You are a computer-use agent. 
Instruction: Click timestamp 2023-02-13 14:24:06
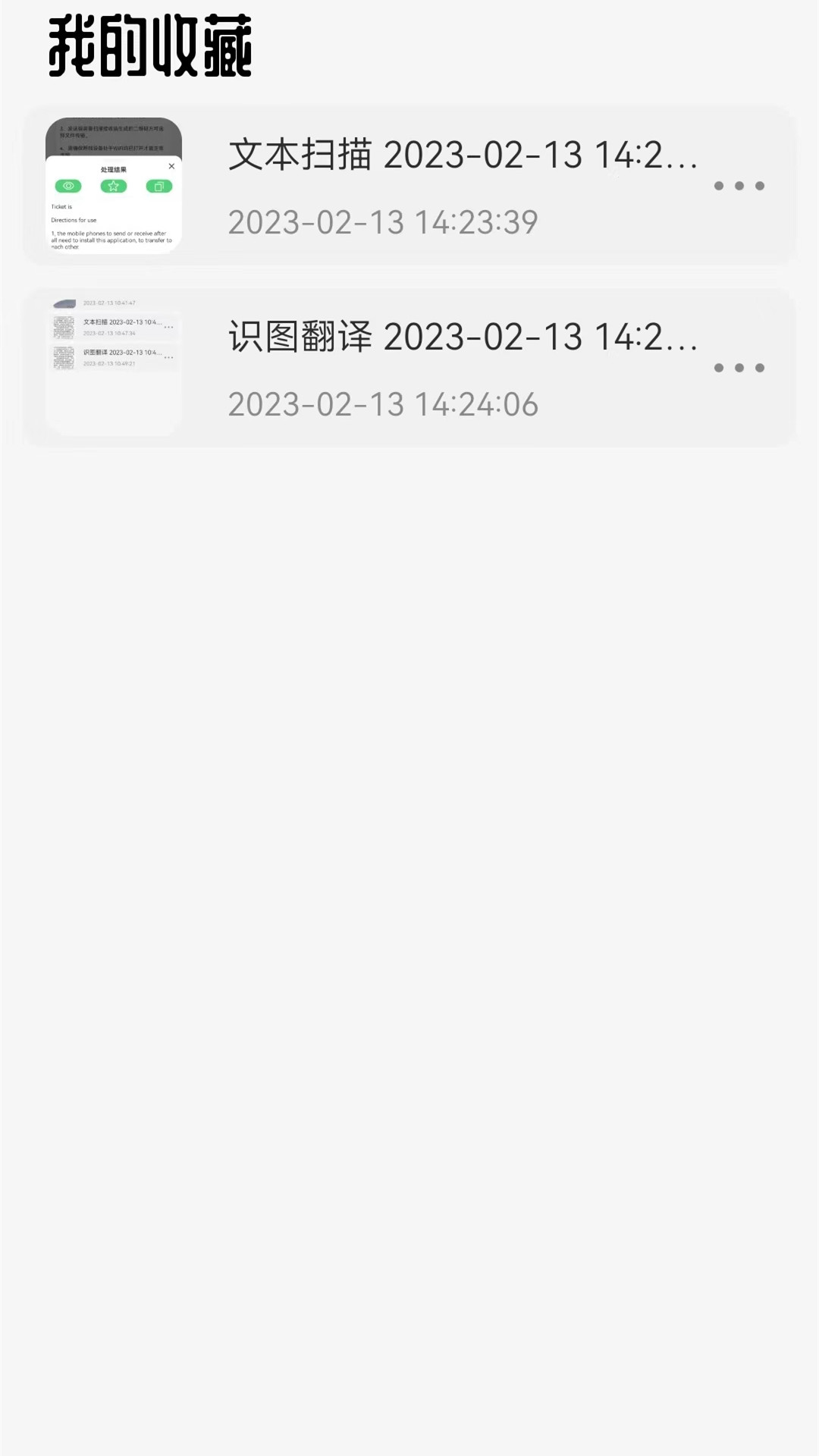[x=384, y=404]
